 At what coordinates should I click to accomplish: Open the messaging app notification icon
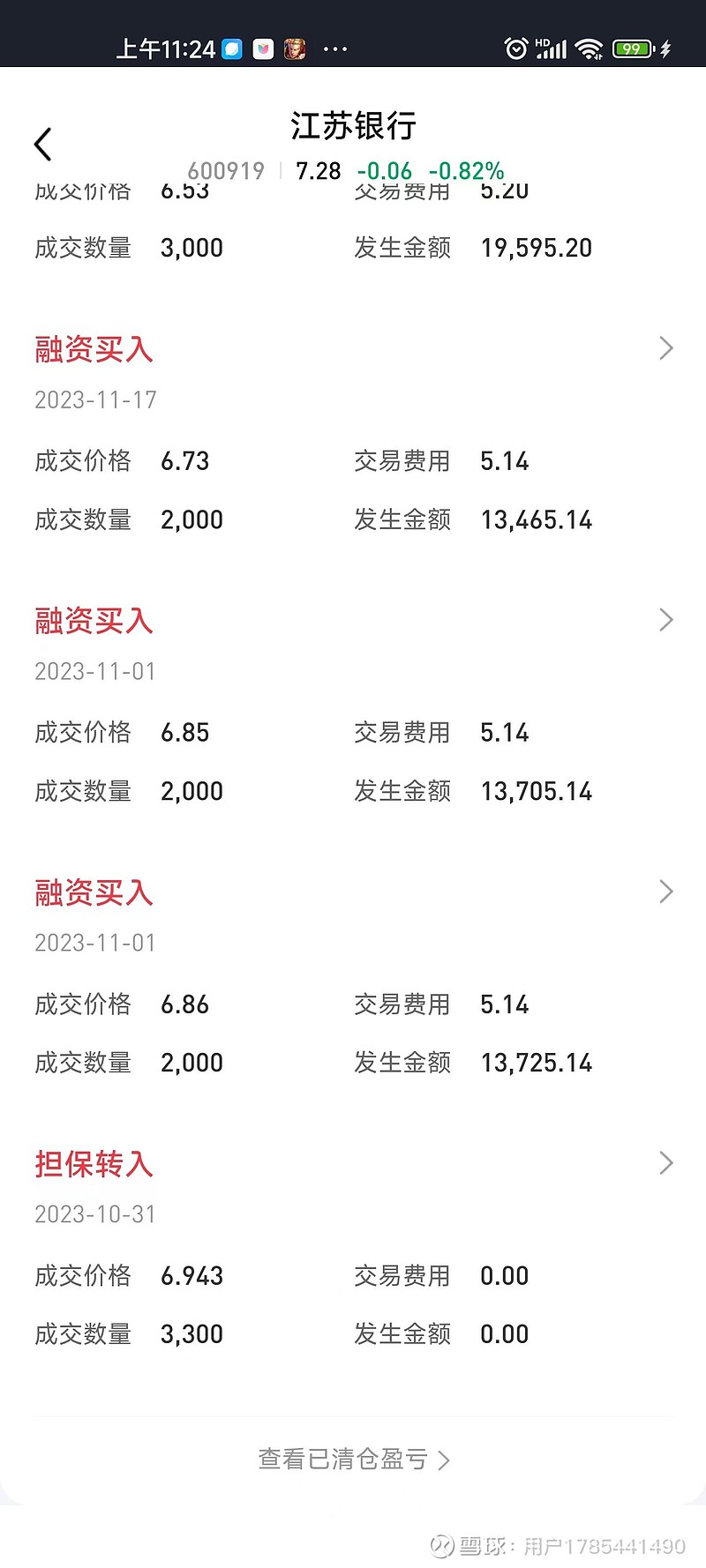click(231, 49)
